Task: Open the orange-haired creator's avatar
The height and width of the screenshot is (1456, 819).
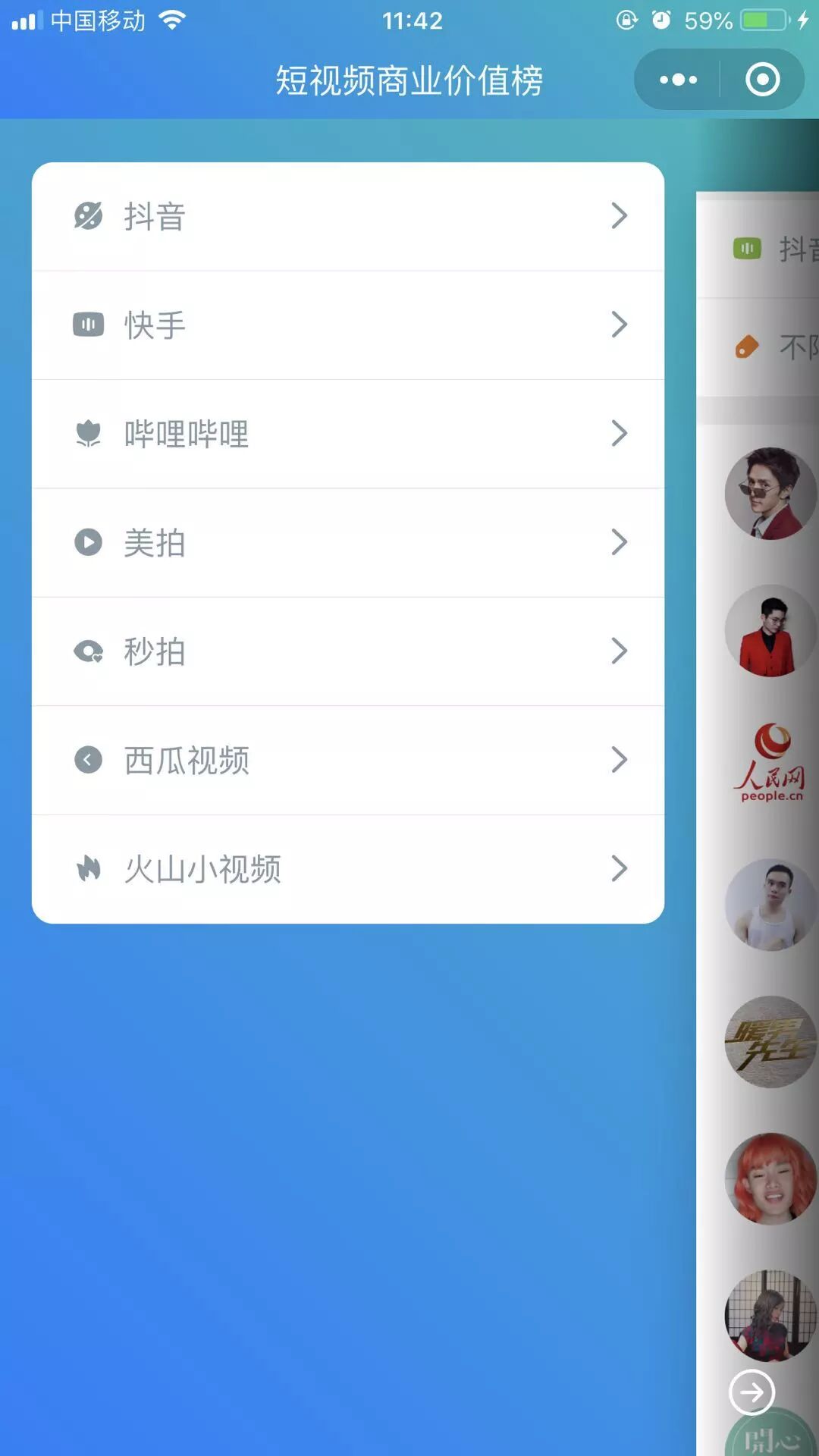Action: 771,1179
